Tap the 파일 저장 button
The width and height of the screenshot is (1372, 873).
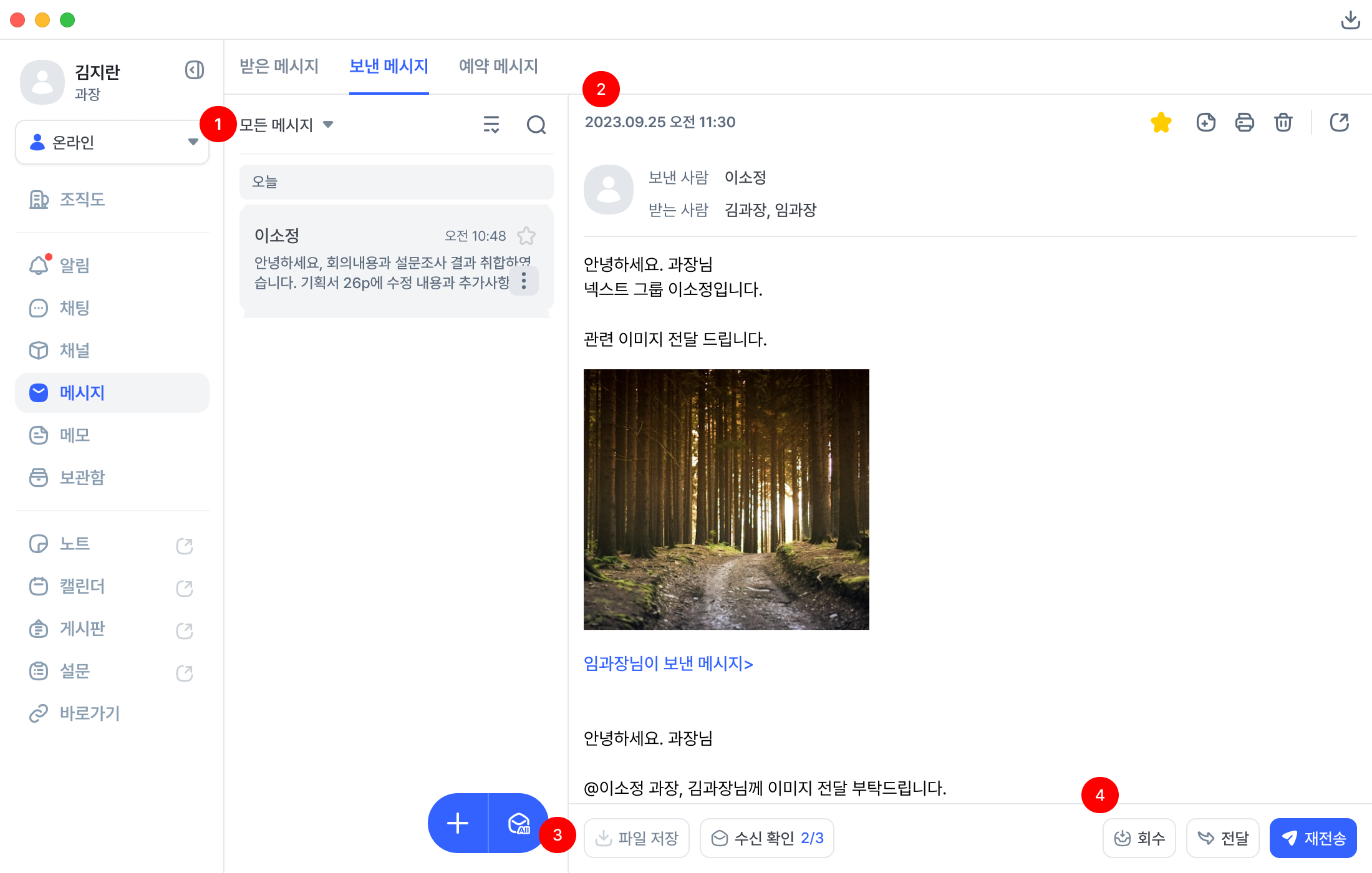click(x=637, y=838)
